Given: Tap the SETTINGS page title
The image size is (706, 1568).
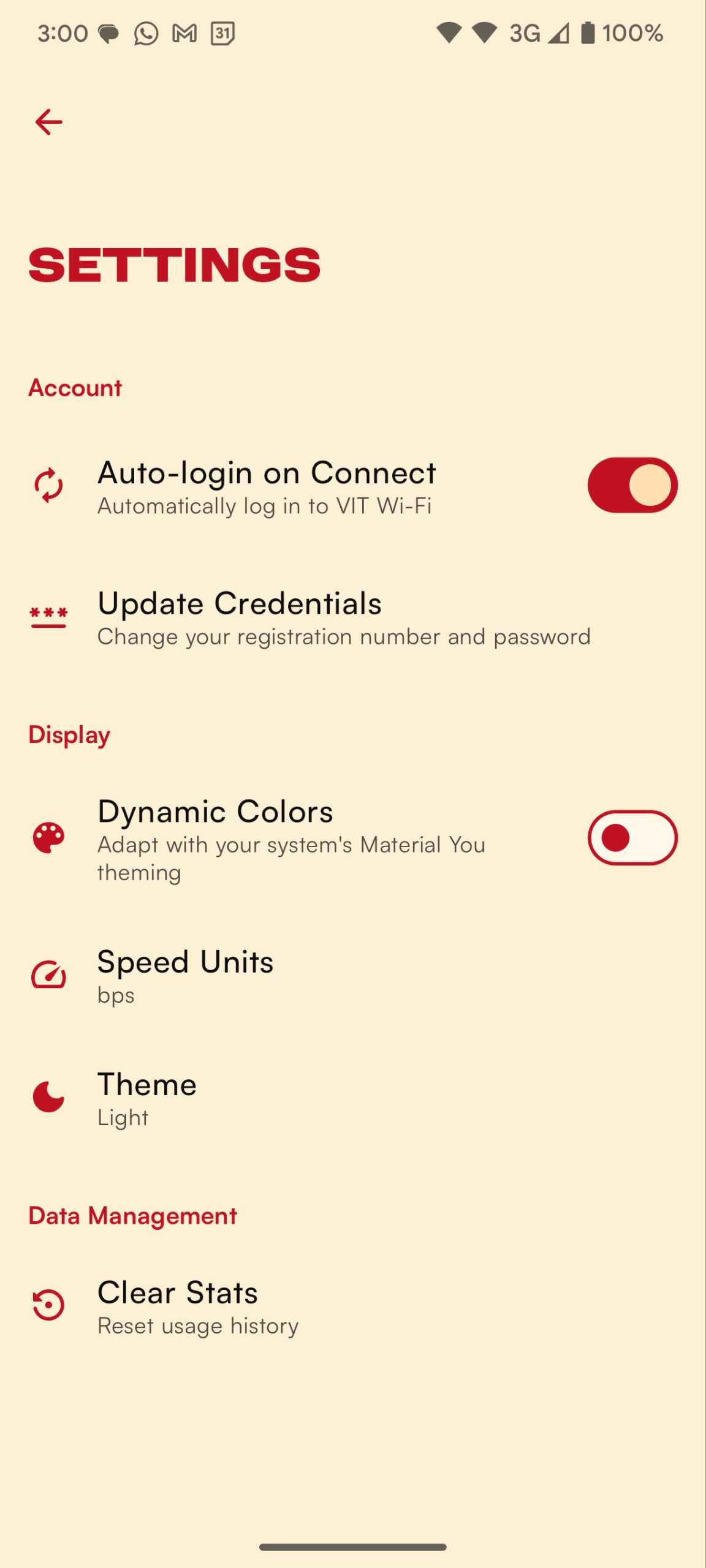Looking at the screenshot, I should 175,264.
